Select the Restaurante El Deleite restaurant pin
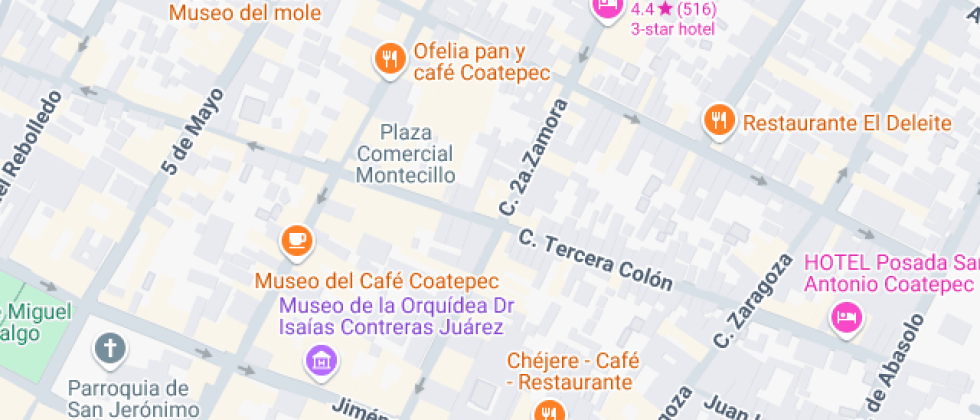 tap(718, 122)
